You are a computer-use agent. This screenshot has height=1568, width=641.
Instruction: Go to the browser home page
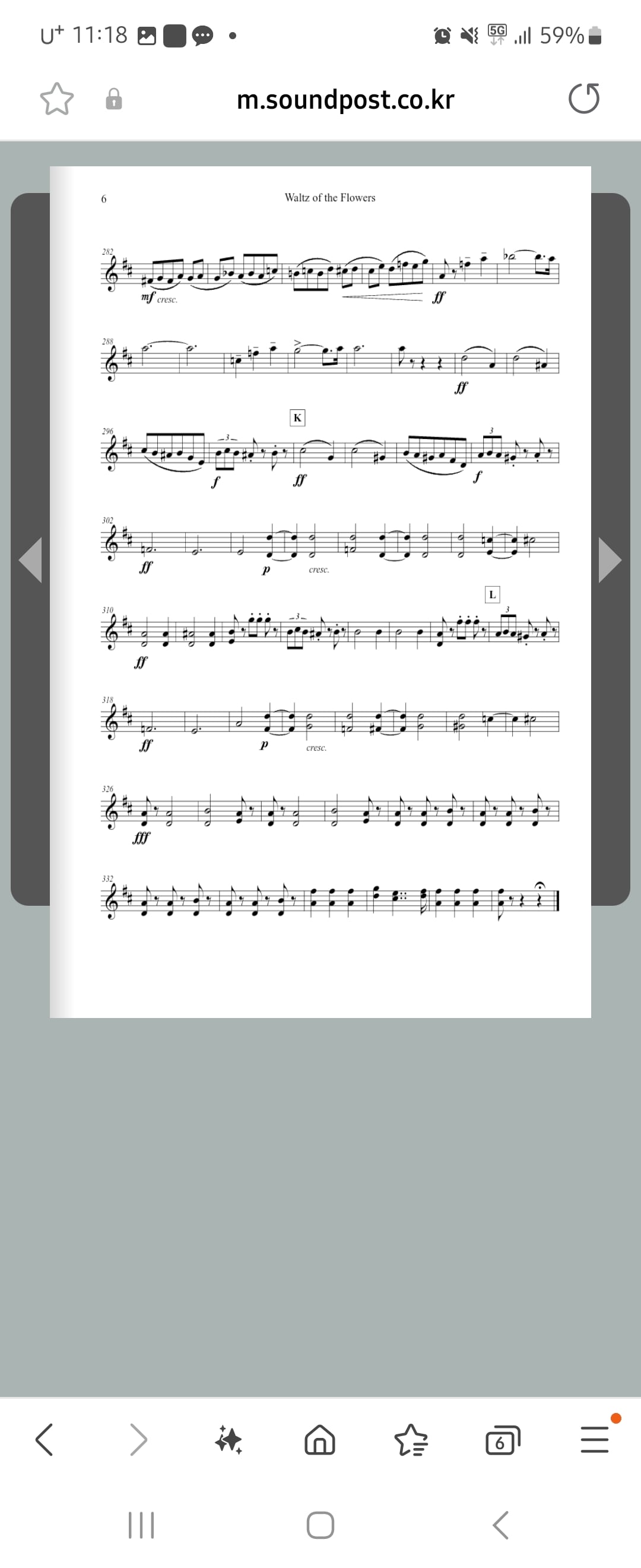[319, 1440]
